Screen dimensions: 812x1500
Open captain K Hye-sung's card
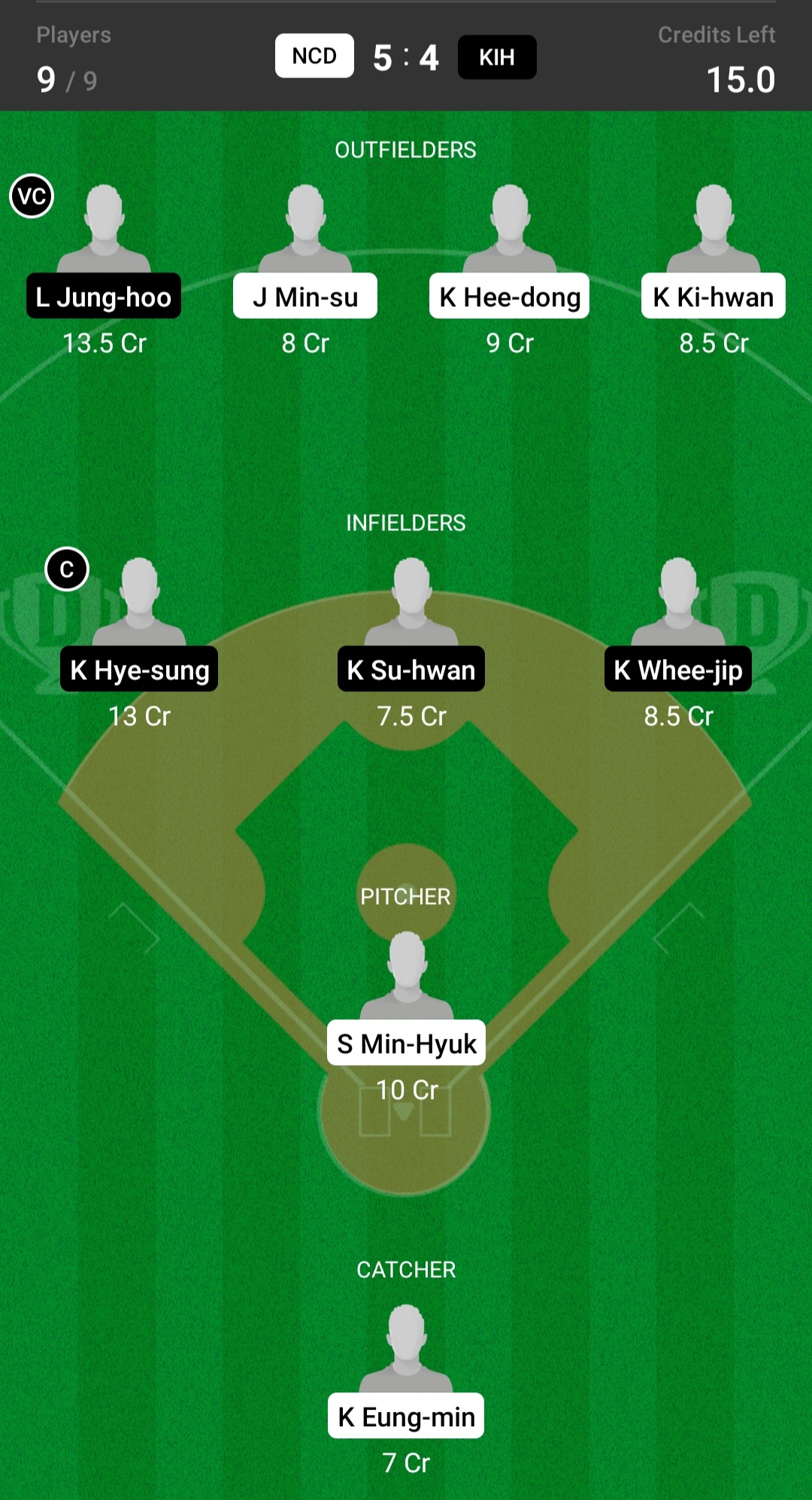click(x=139, y=669)
